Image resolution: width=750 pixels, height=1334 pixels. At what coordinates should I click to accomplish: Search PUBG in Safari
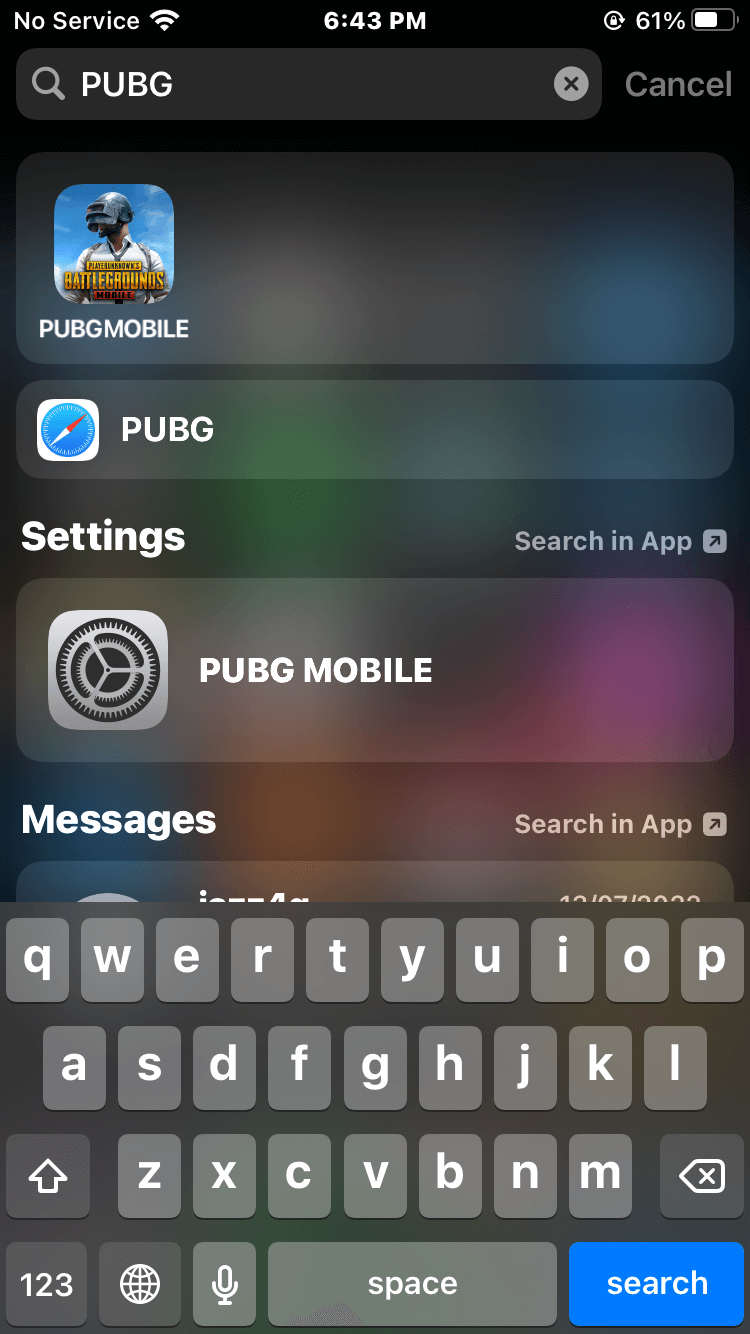click(375, 429)
